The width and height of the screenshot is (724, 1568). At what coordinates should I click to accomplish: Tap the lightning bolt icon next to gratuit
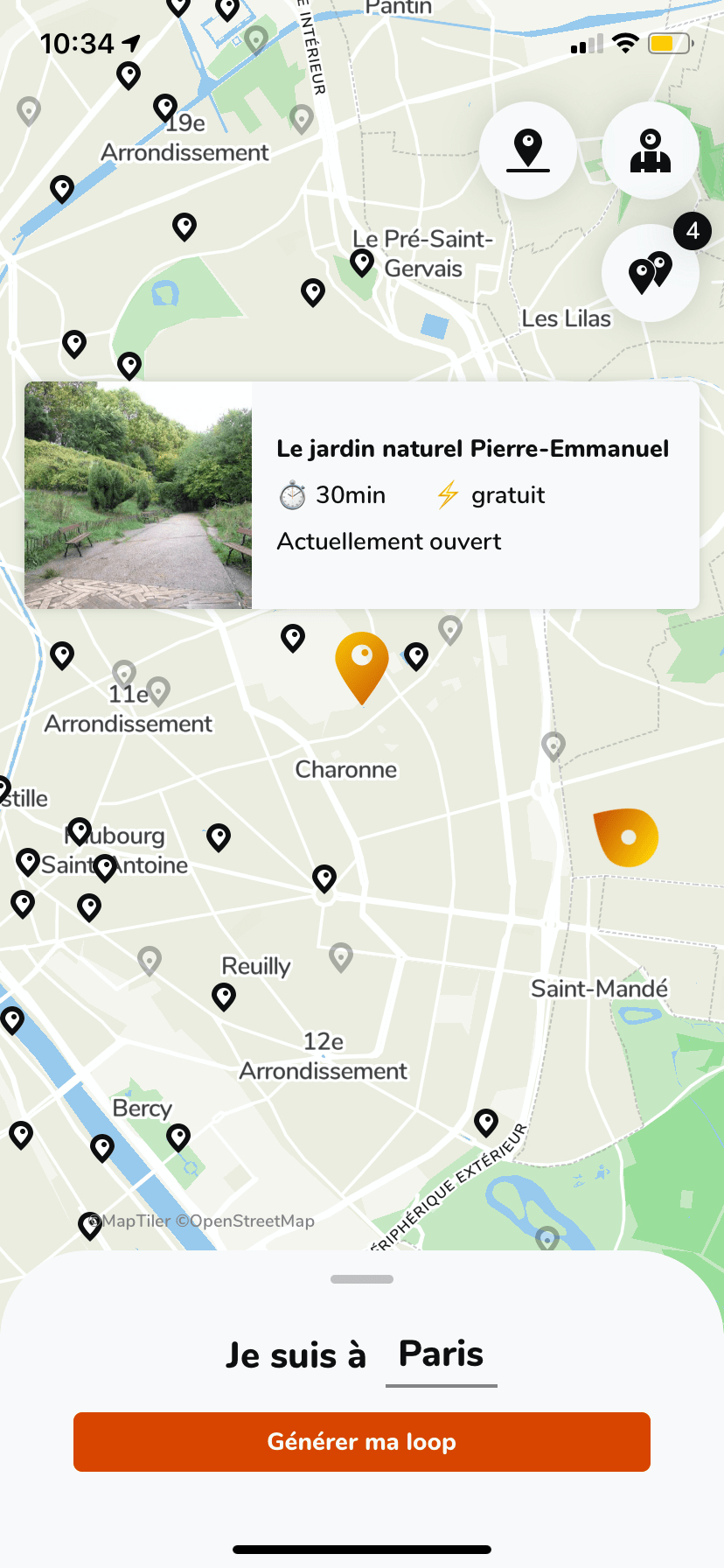click(447, 494)
